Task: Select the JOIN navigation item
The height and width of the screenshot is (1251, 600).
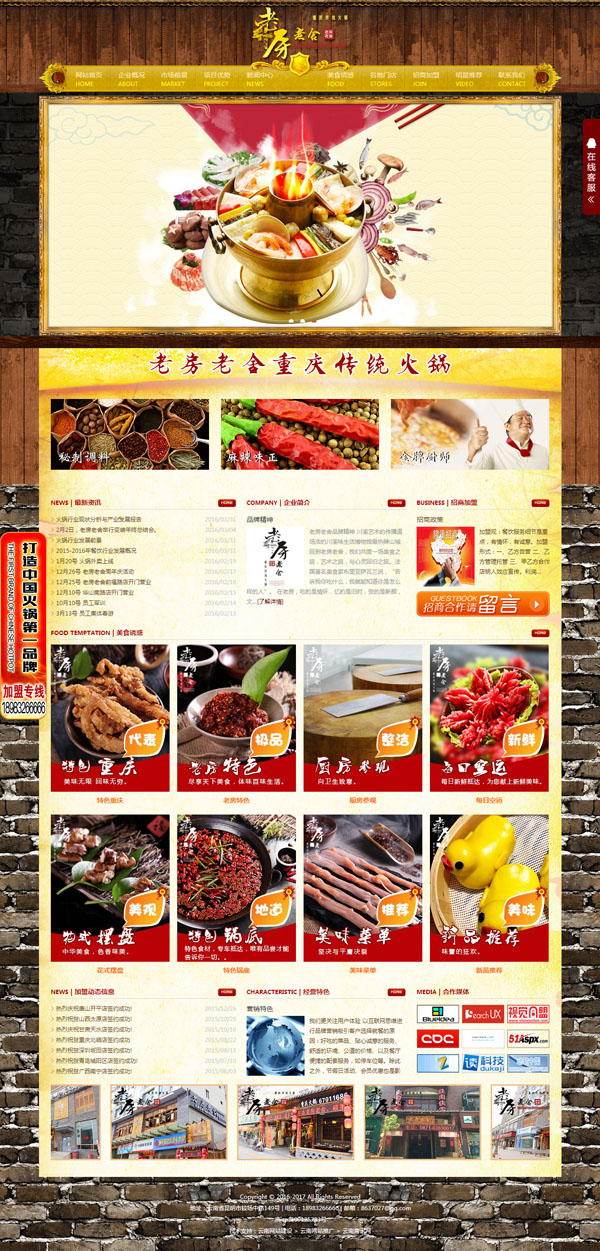Action: (x=425, y=79)
